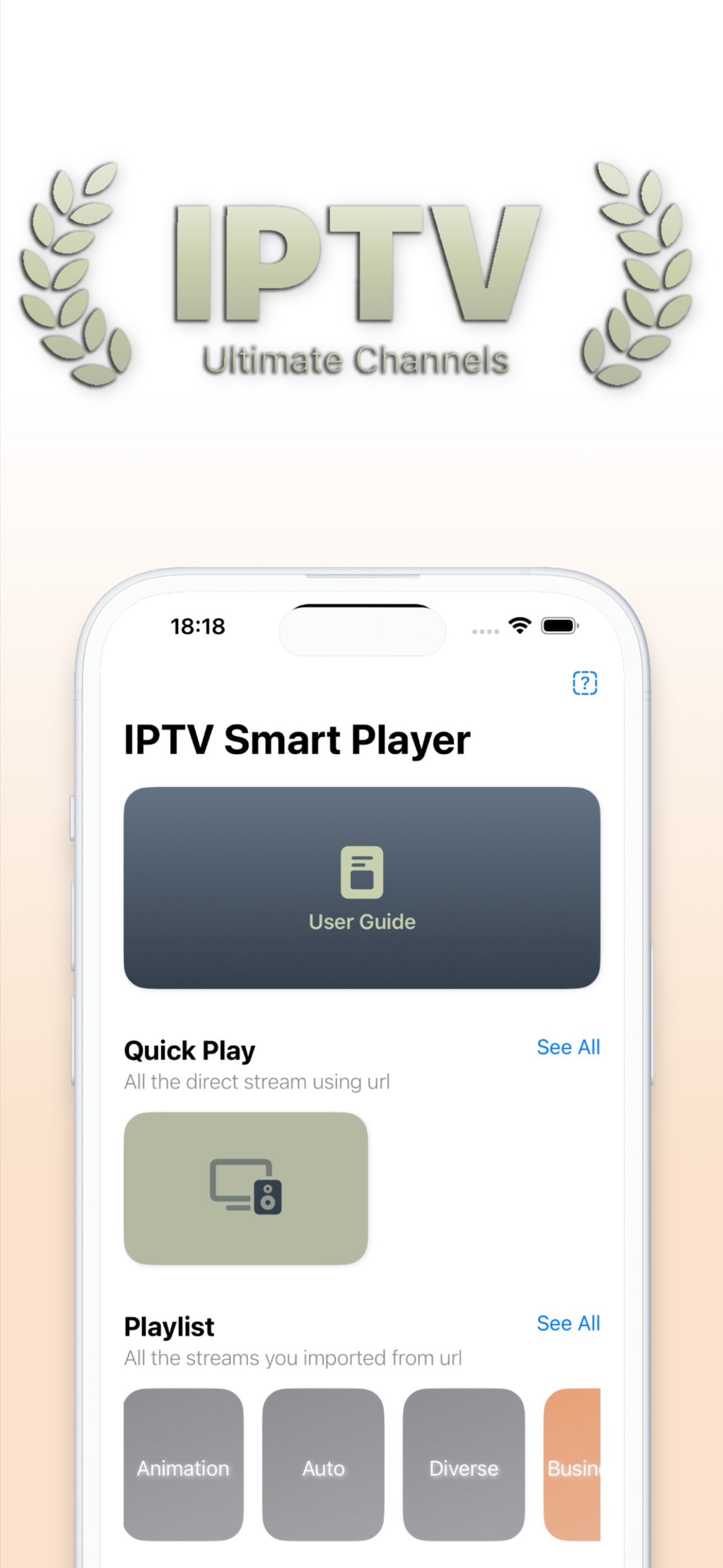Tap the clock showing 18:18
The width and height of the screenshot is (723, 1568).
pyautogui.click(x=198, y=625)
